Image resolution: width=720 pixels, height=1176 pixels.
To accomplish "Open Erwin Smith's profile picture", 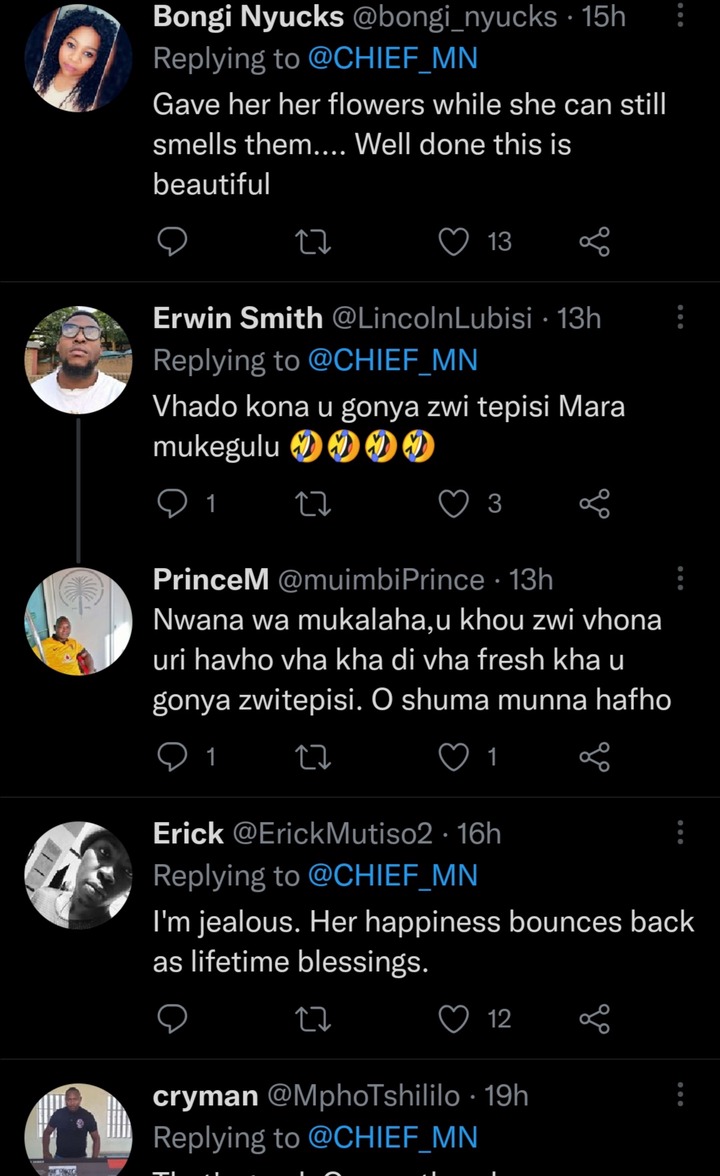I will 78,360.
